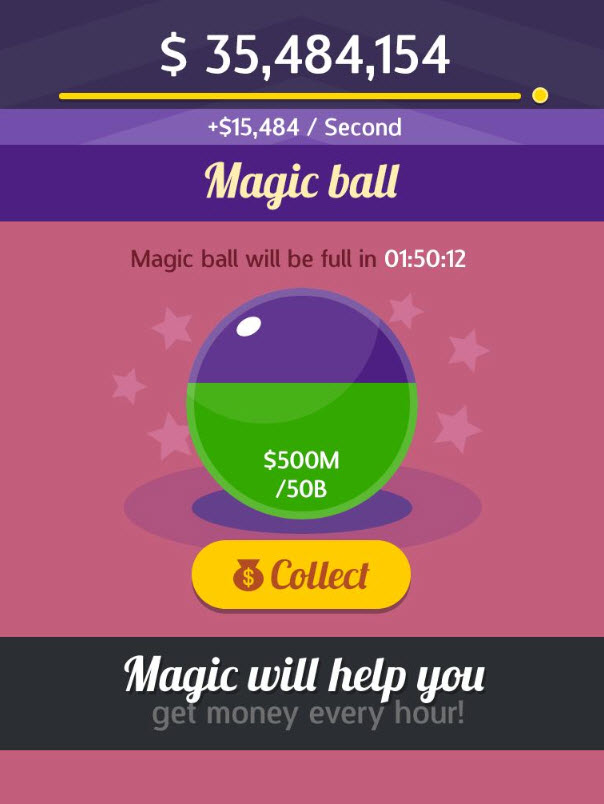Collect the Magic ball money
Viewport: 604px width, 804px height.
(x=301, y=575)
